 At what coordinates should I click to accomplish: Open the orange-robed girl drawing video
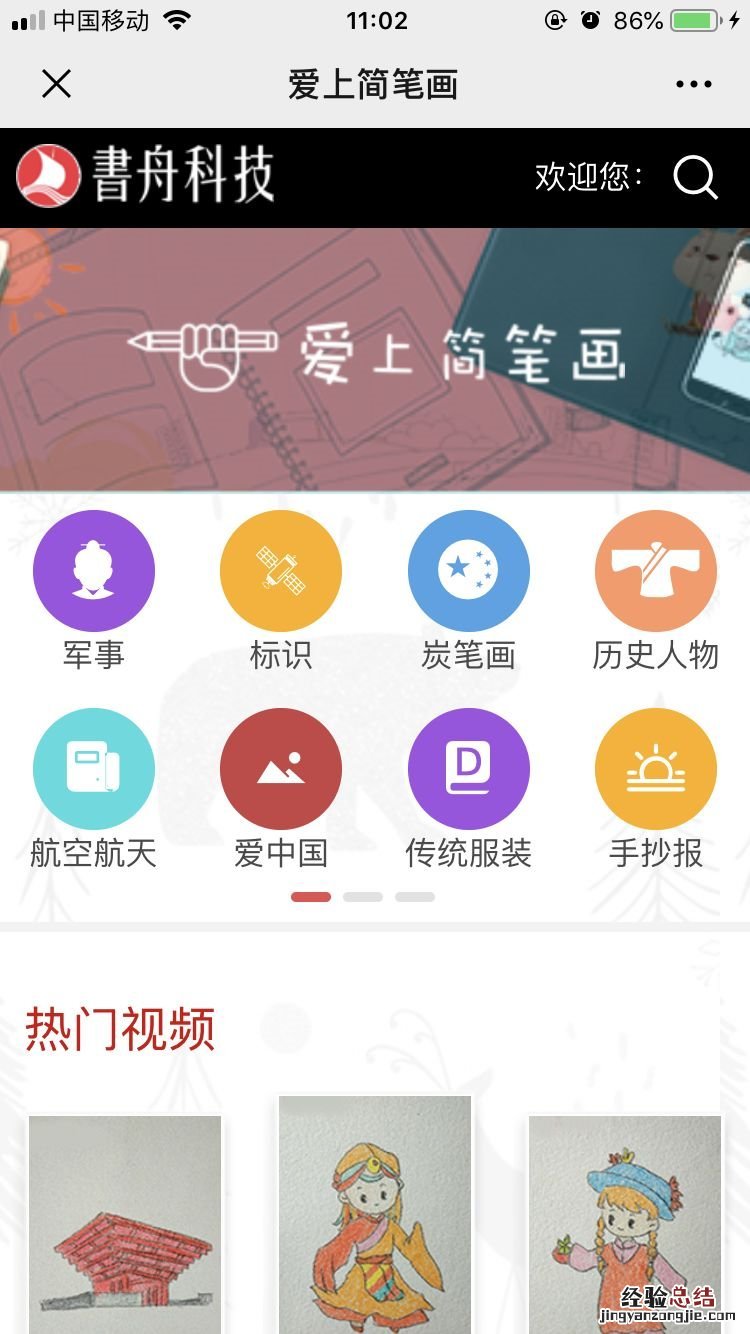[x=375, y=1215]
